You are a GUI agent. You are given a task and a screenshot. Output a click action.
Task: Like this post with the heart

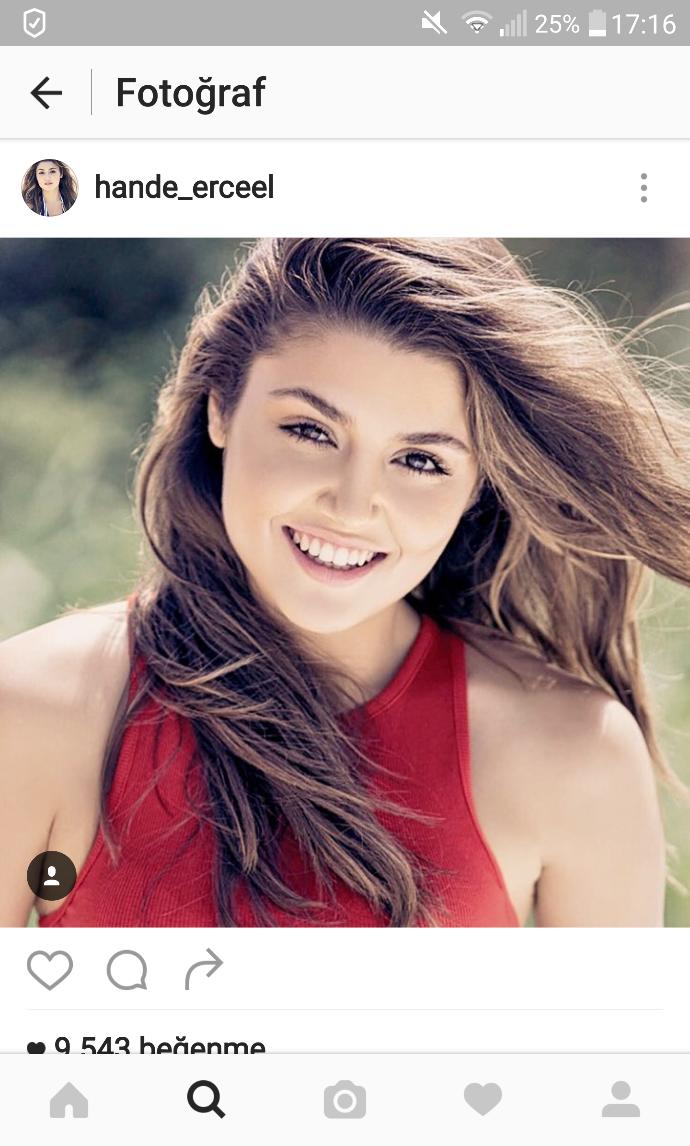[50, 970]
